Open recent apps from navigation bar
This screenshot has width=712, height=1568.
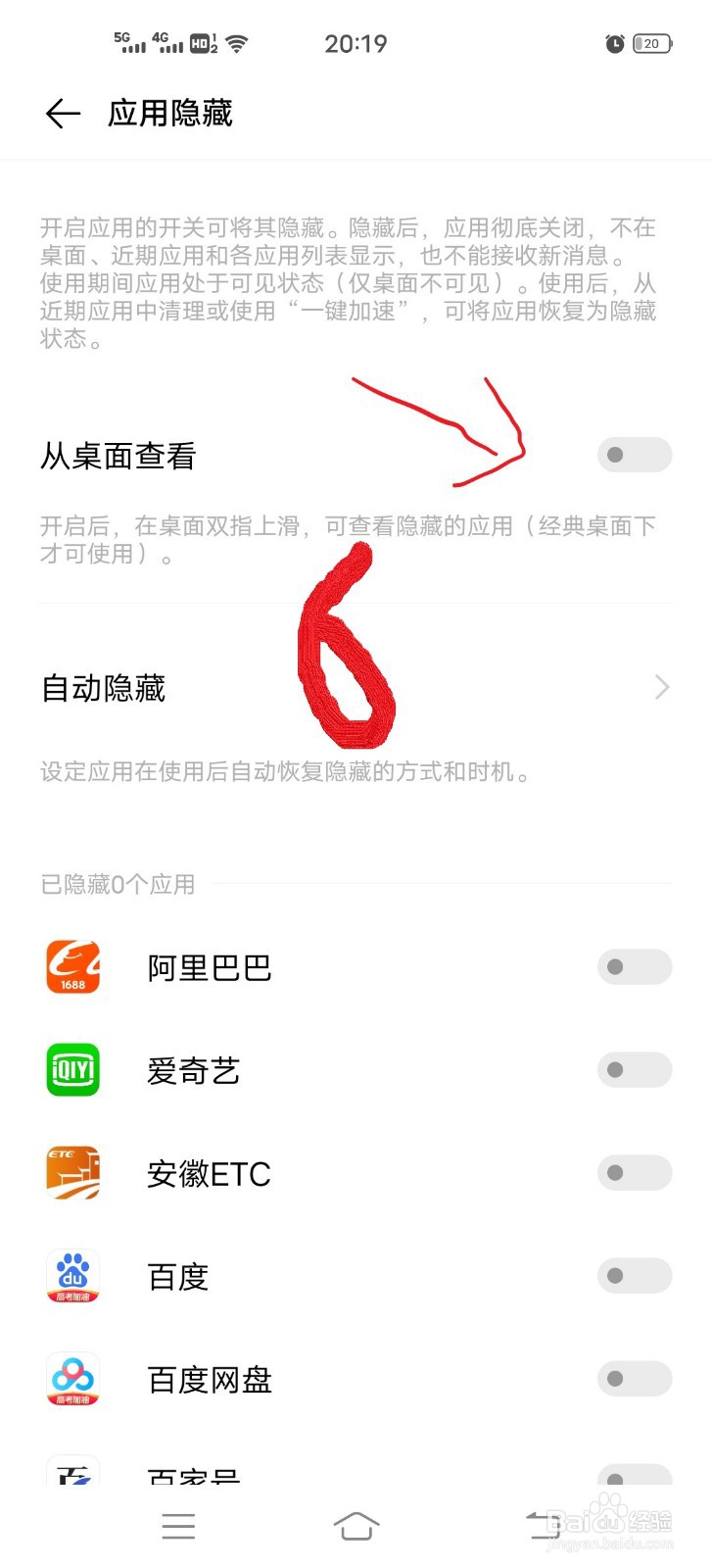[178, 1526]
